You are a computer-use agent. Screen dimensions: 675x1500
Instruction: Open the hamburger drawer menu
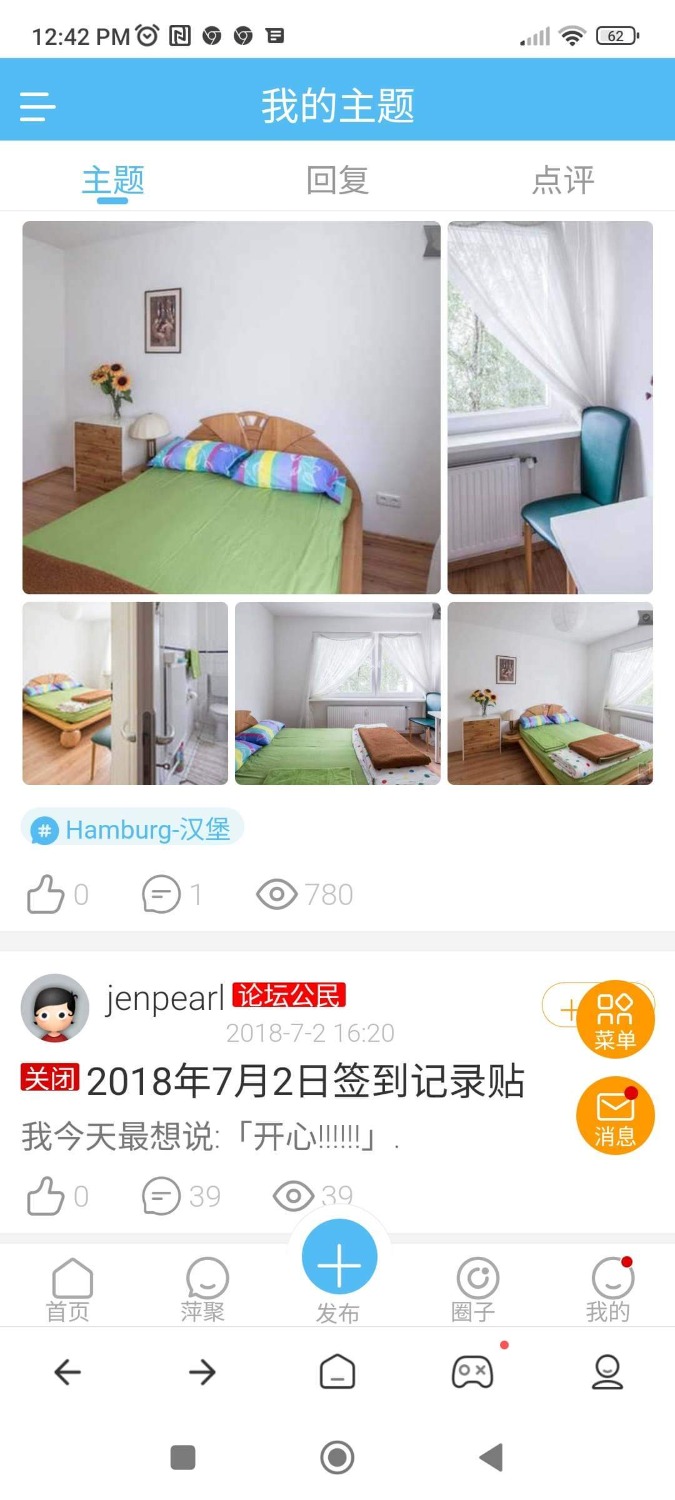click(x=37, y=106)
